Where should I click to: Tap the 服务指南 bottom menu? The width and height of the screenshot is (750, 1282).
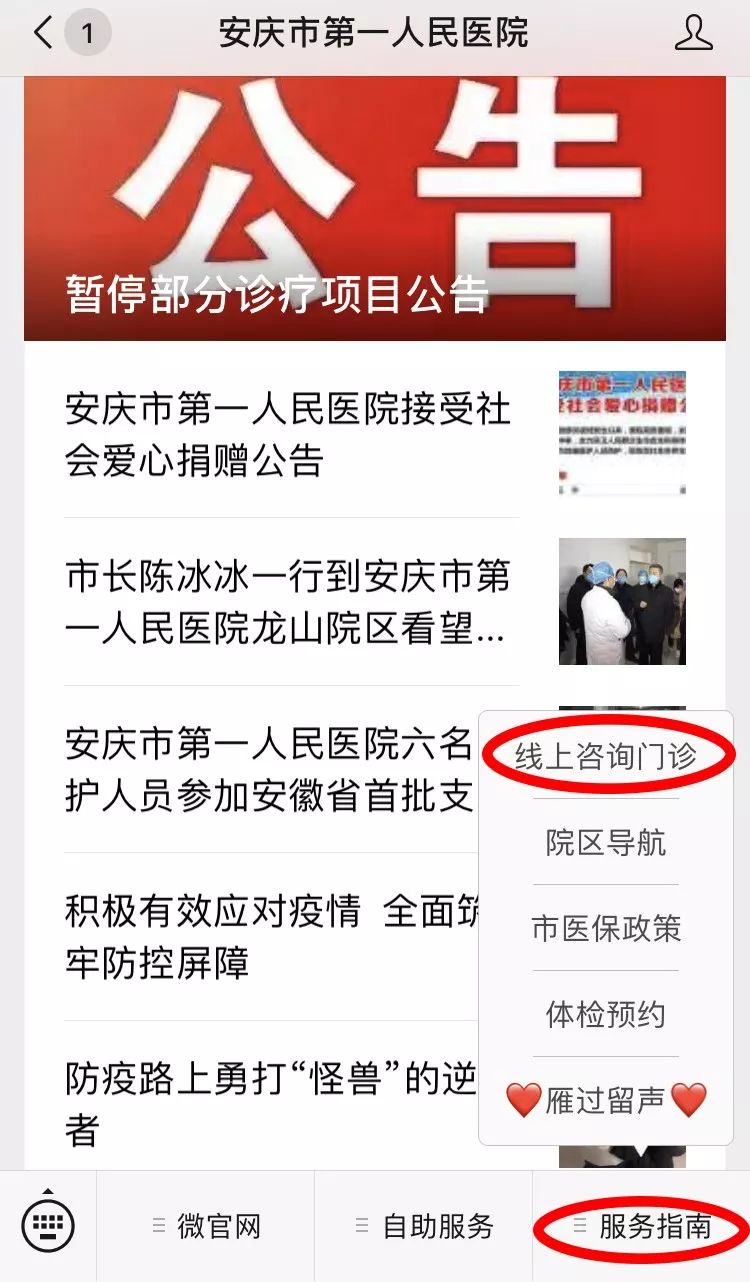pos(642,1226)
